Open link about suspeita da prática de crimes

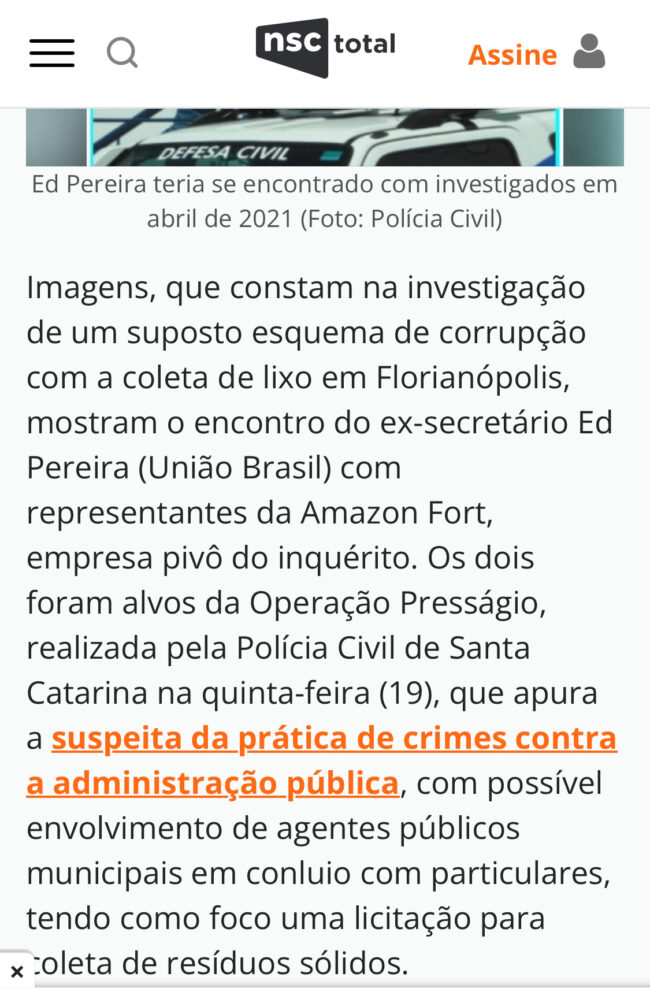[x=333, y=740]
